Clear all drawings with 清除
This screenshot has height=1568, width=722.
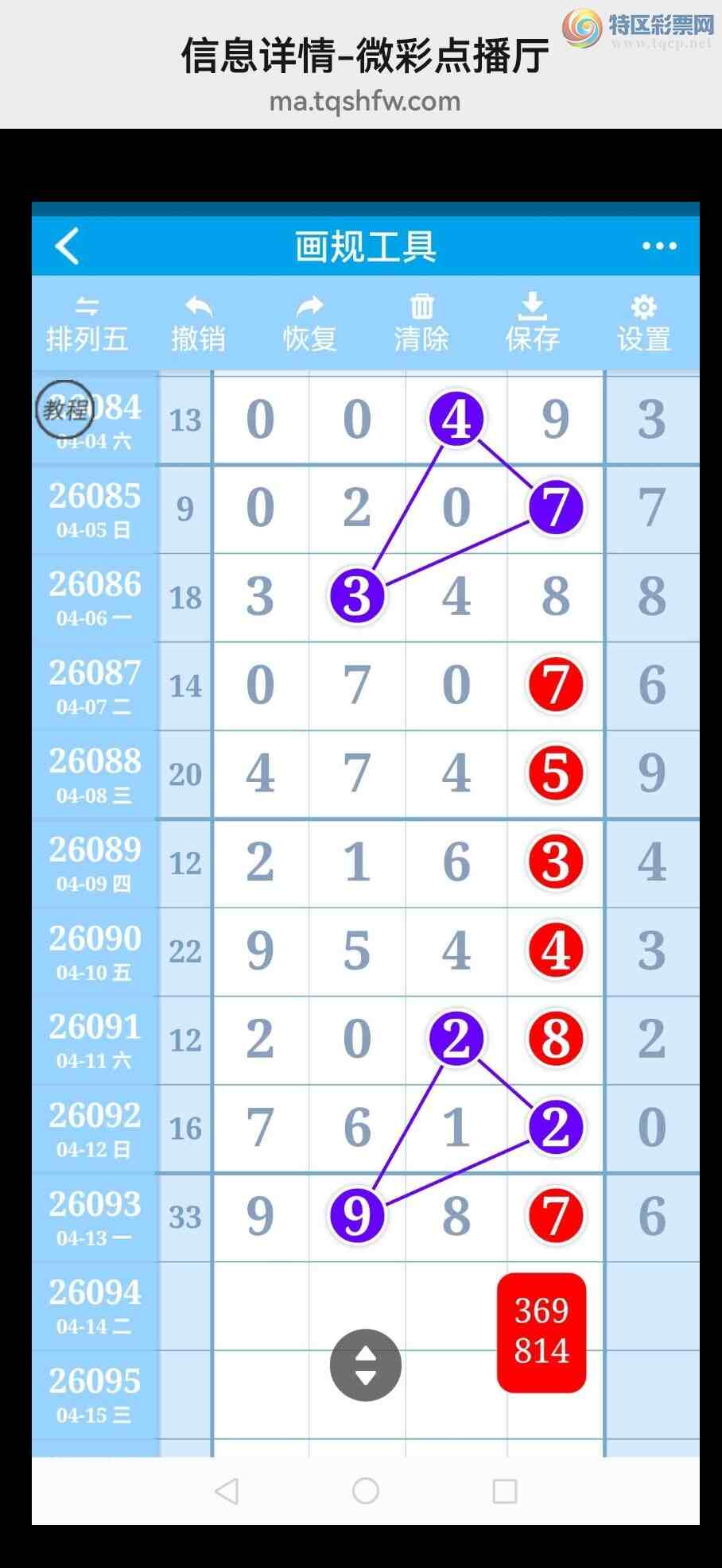click(421, 325)
